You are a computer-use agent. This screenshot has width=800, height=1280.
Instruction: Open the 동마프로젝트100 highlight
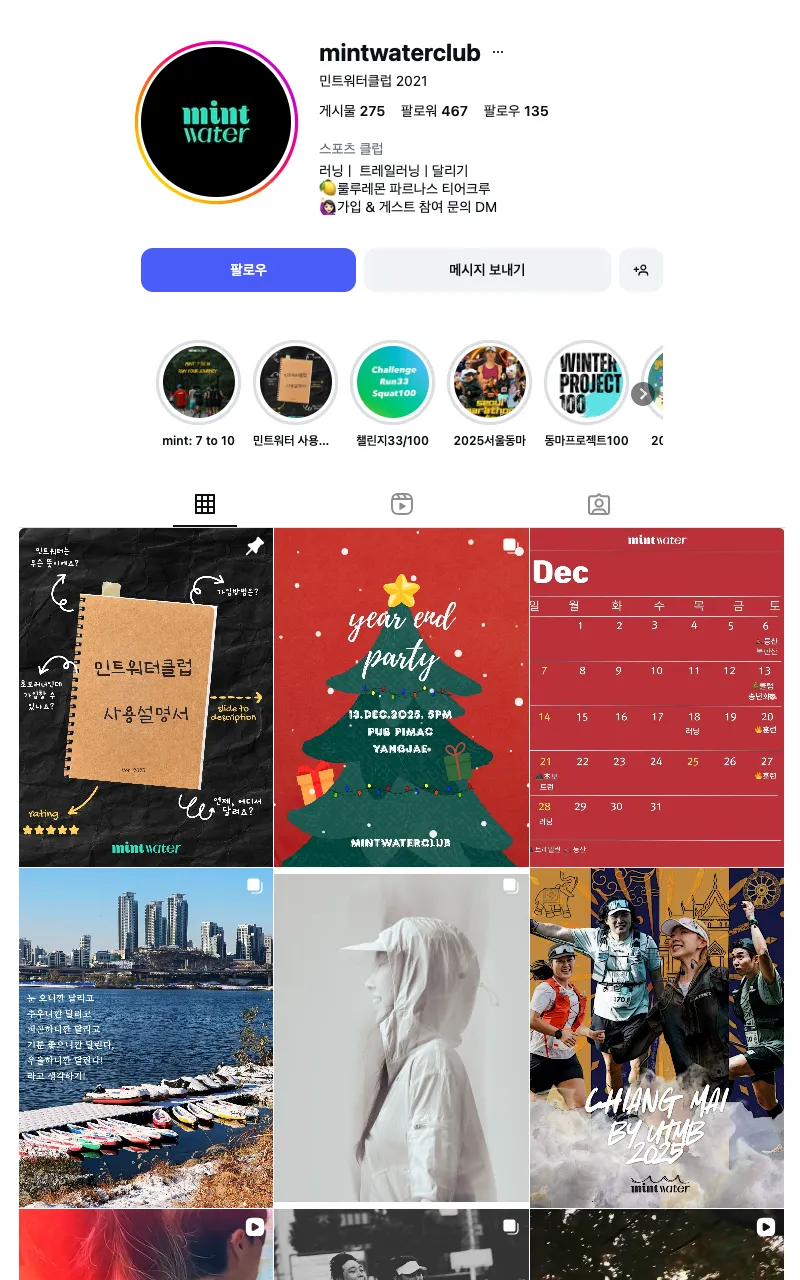pos(586,383)
